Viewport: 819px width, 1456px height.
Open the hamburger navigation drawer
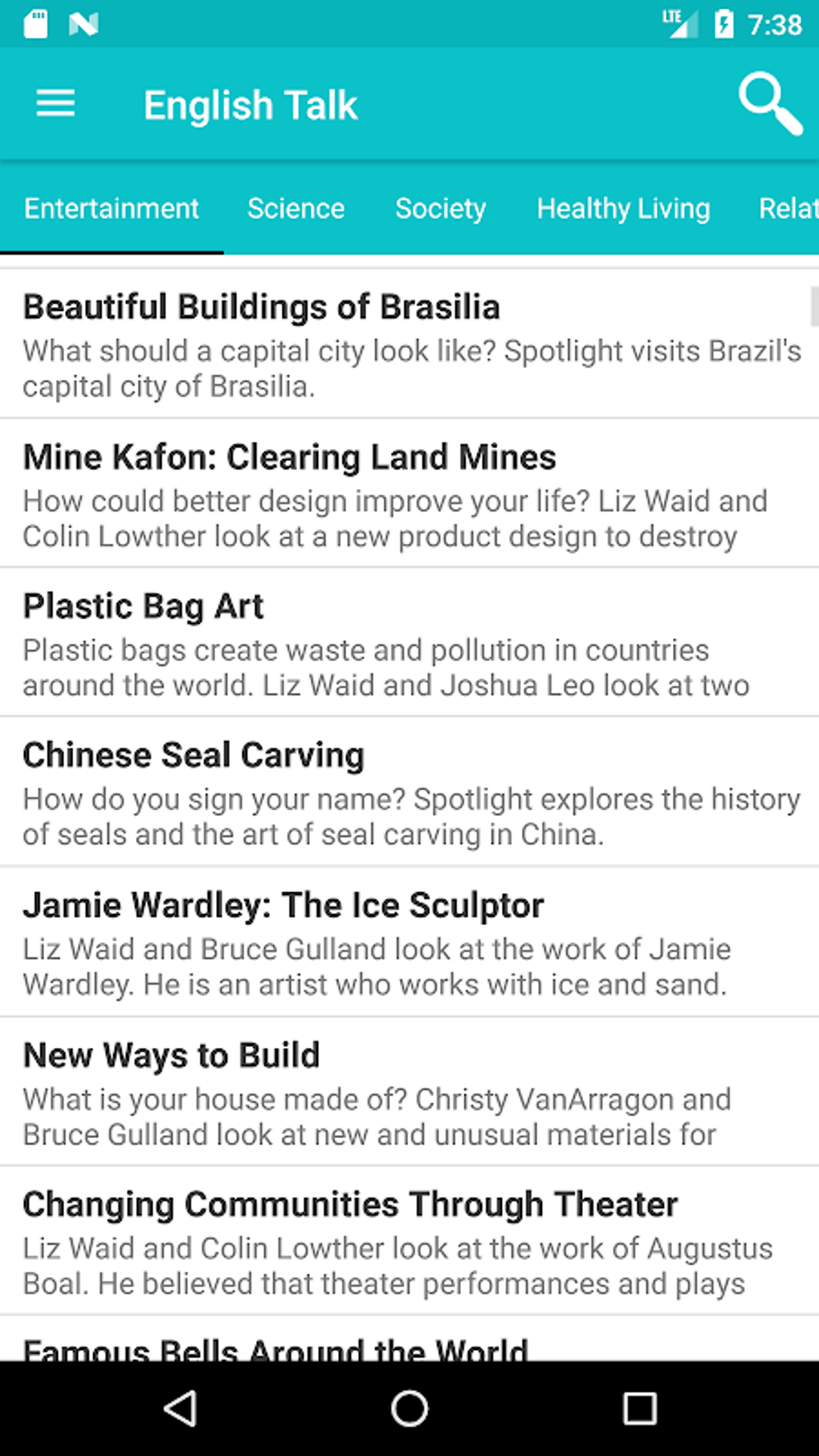pos(55,104)
